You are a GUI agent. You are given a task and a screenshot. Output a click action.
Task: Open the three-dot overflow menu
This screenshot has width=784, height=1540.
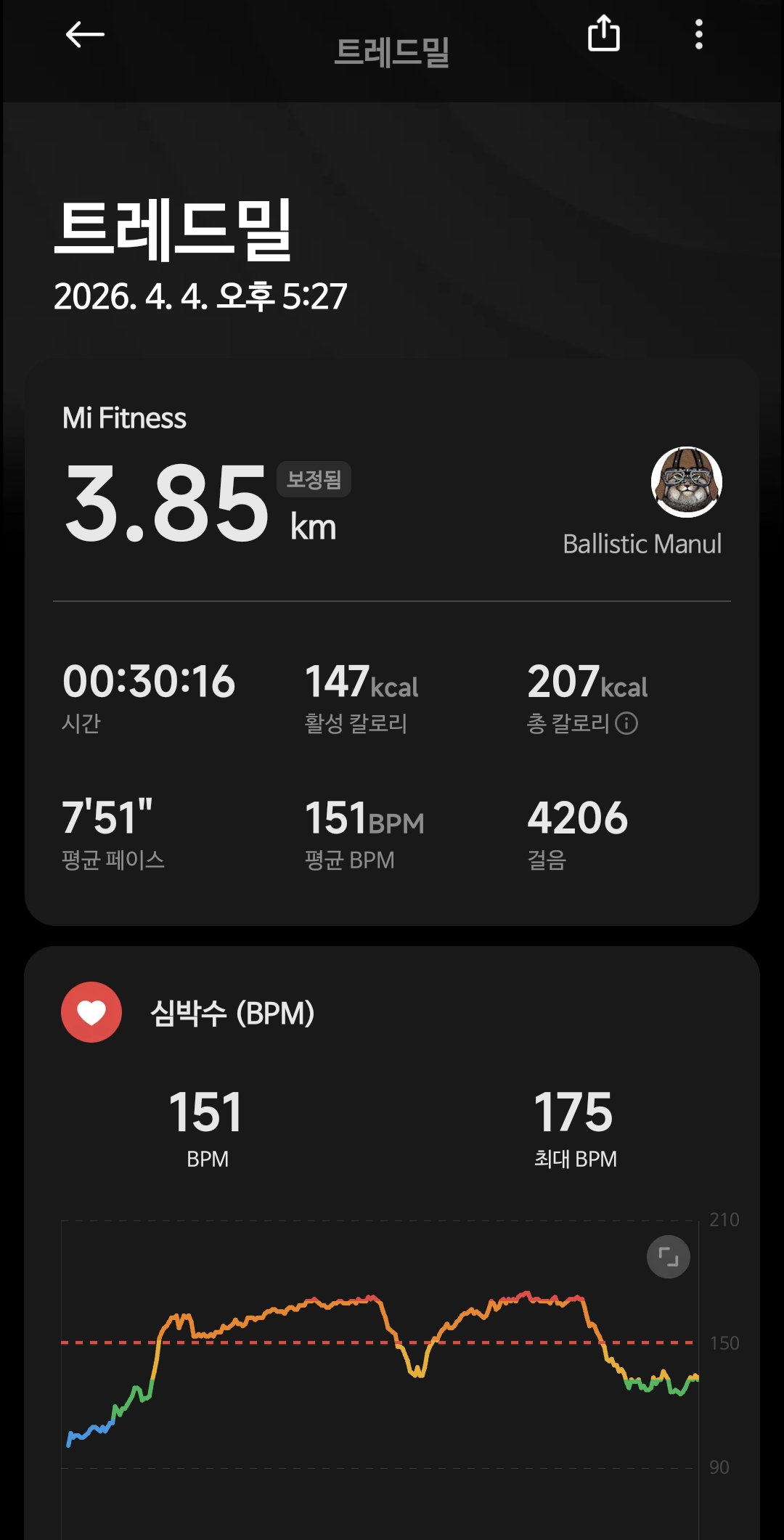698,34
